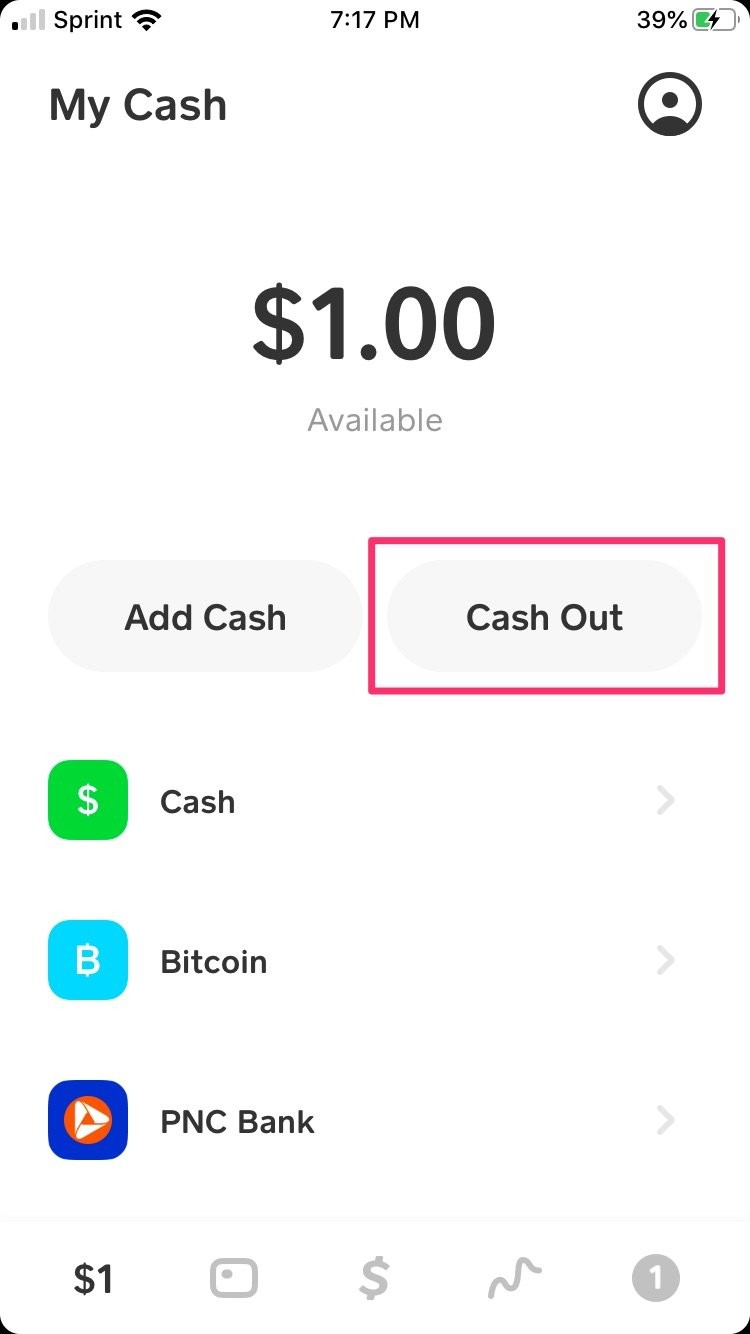The image size is (750, 1334).
Task: Switch to the $1 balance tab
Action: tap(93, 1277)
